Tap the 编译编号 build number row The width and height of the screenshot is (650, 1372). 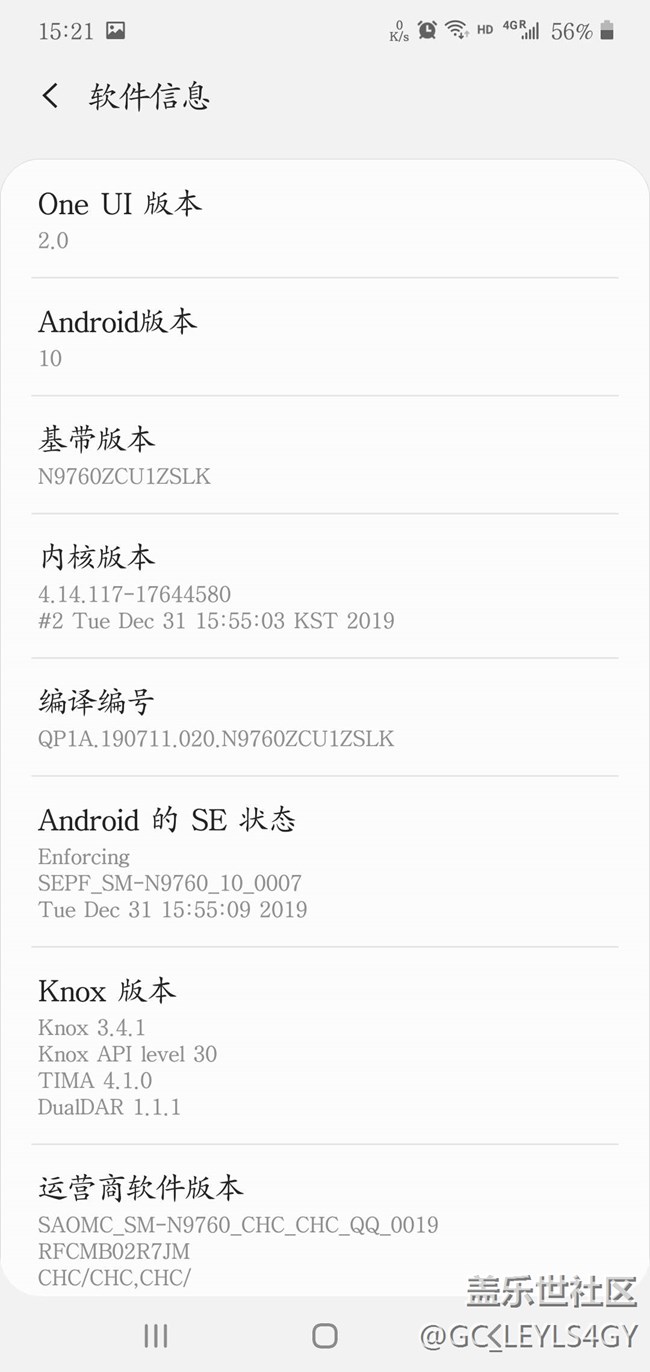325,718
